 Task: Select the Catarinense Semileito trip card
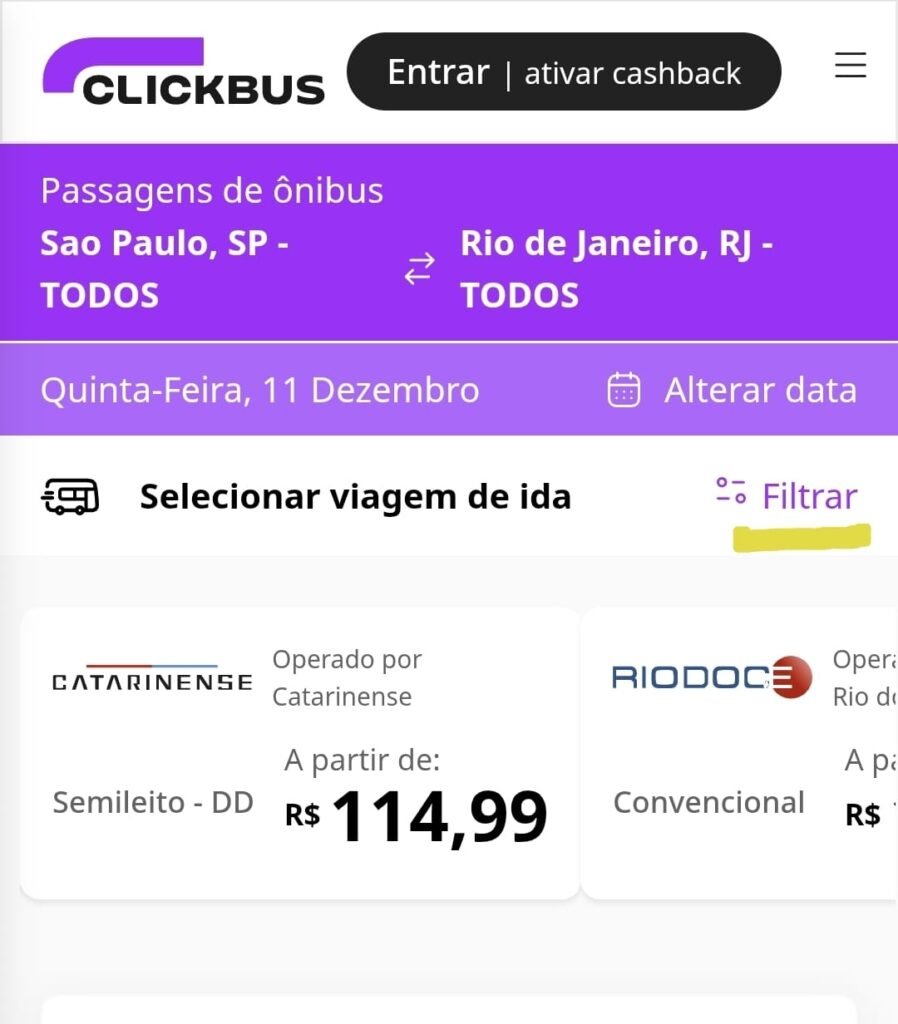coord(300,753)
